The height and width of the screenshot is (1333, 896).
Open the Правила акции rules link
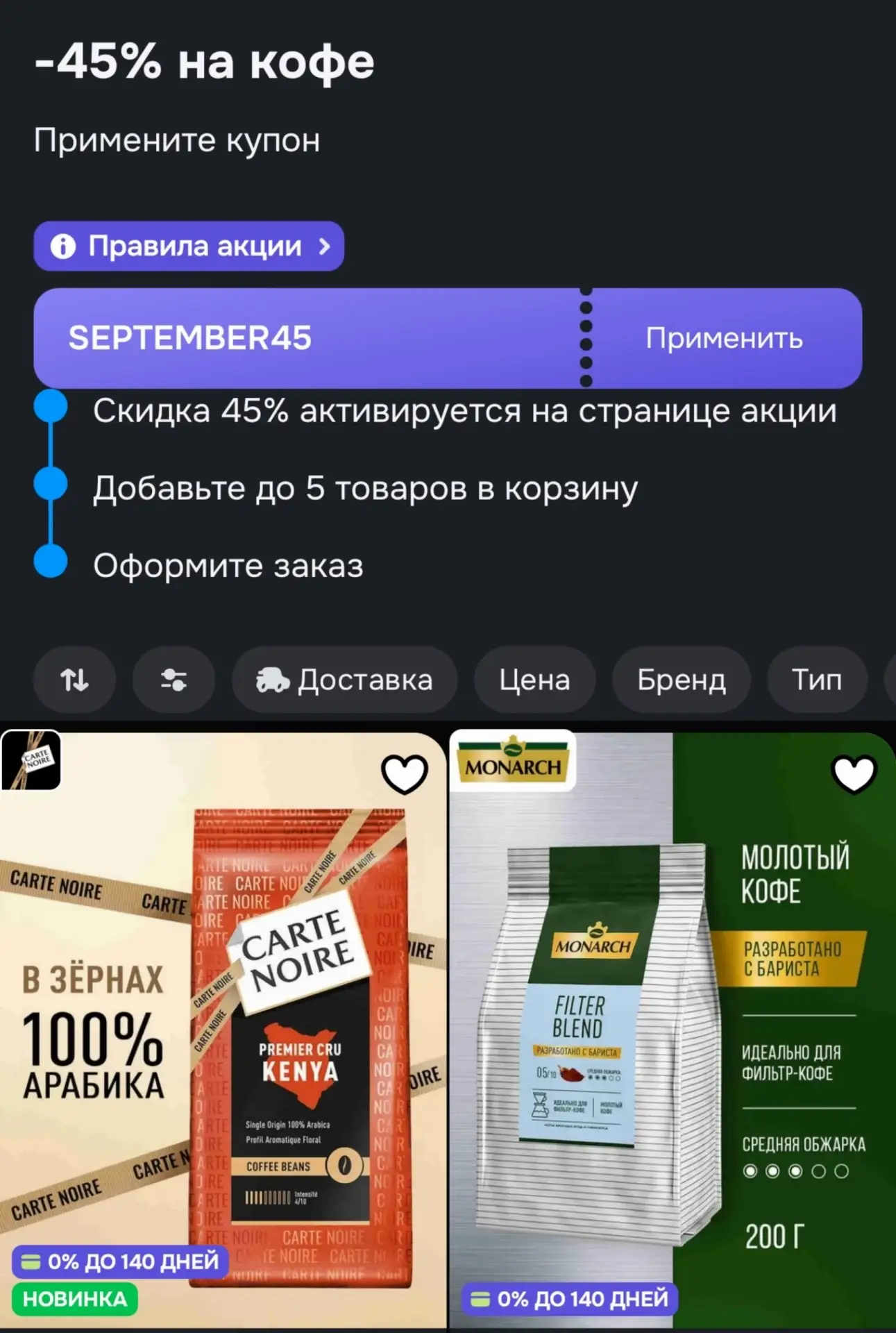click(189, 246)
